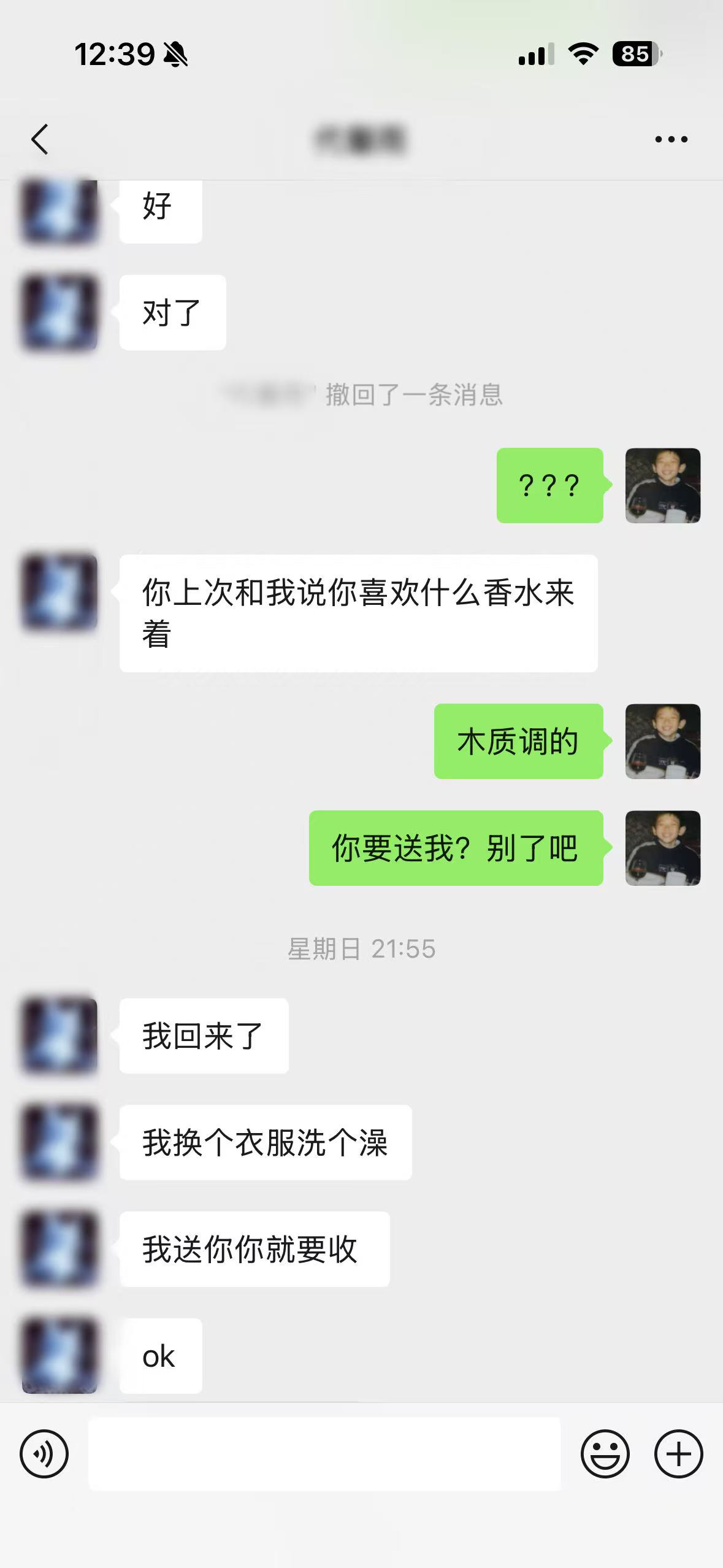The height and width of the screenshot is (1568, 723).
Task: Open the chat info overflow menu
Action: tap(671, 139)
